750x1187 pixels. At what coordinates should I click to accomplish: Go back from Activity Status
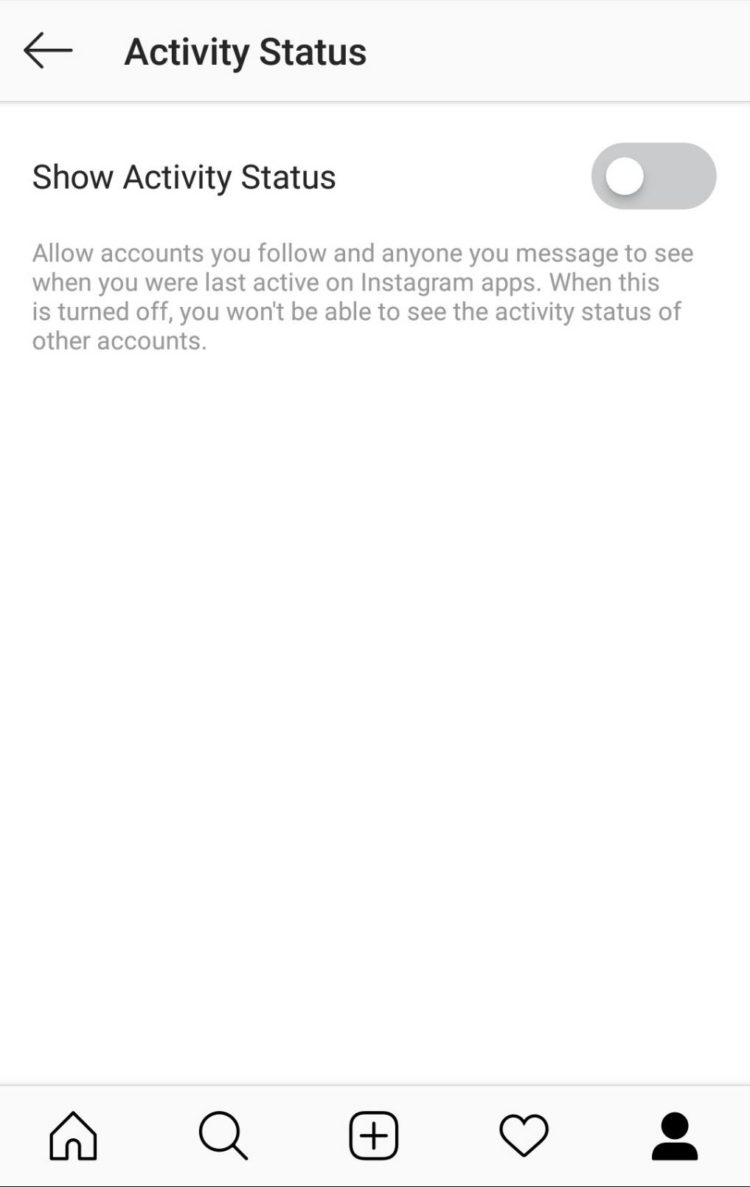[48, 51]
